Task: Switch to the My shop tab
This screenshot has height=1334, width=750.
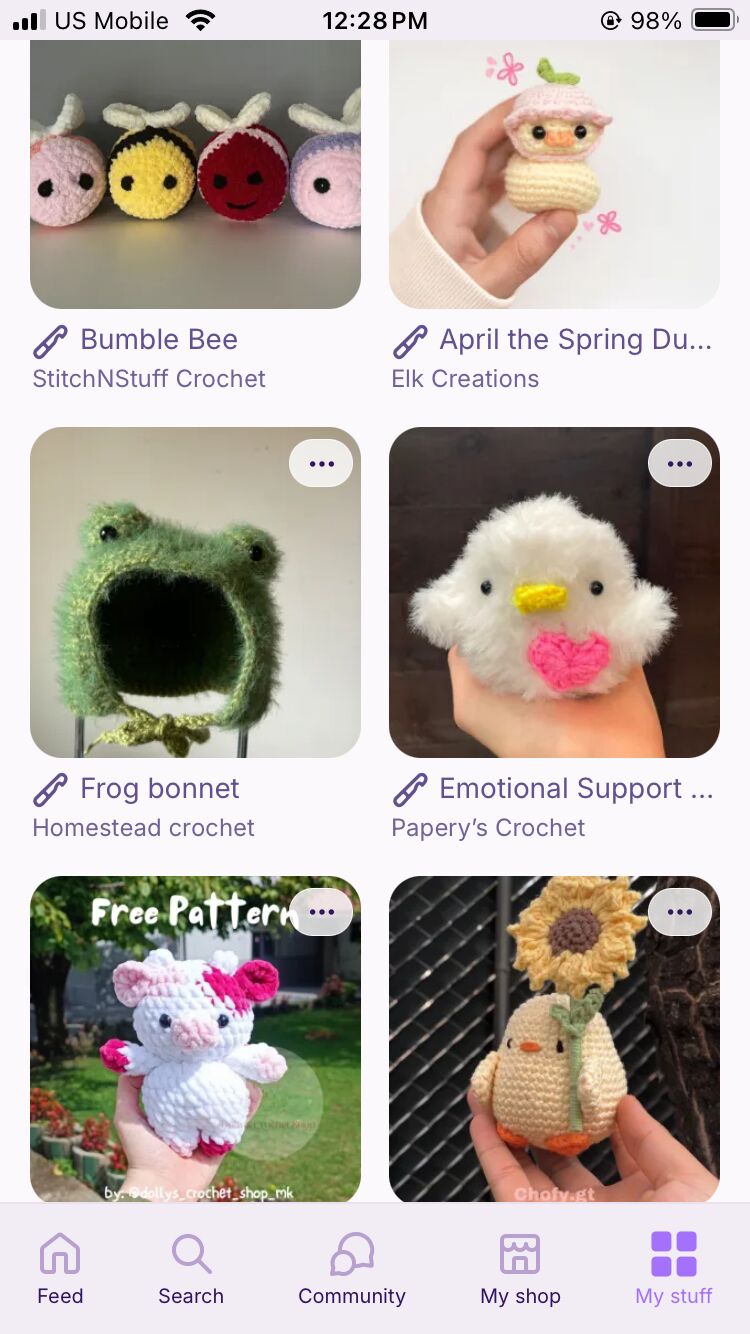Action: pos(520,1268)
